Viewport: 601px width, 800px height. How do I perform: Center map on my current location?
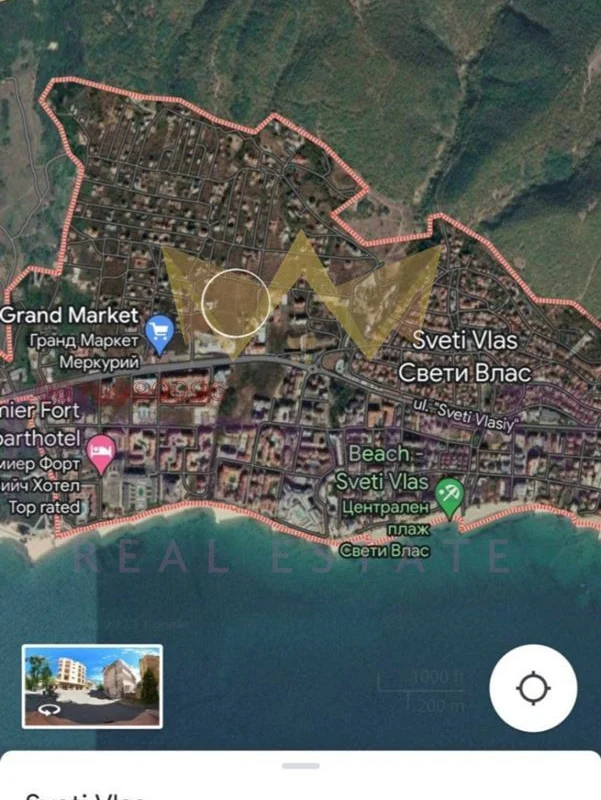tap(534, 689)
